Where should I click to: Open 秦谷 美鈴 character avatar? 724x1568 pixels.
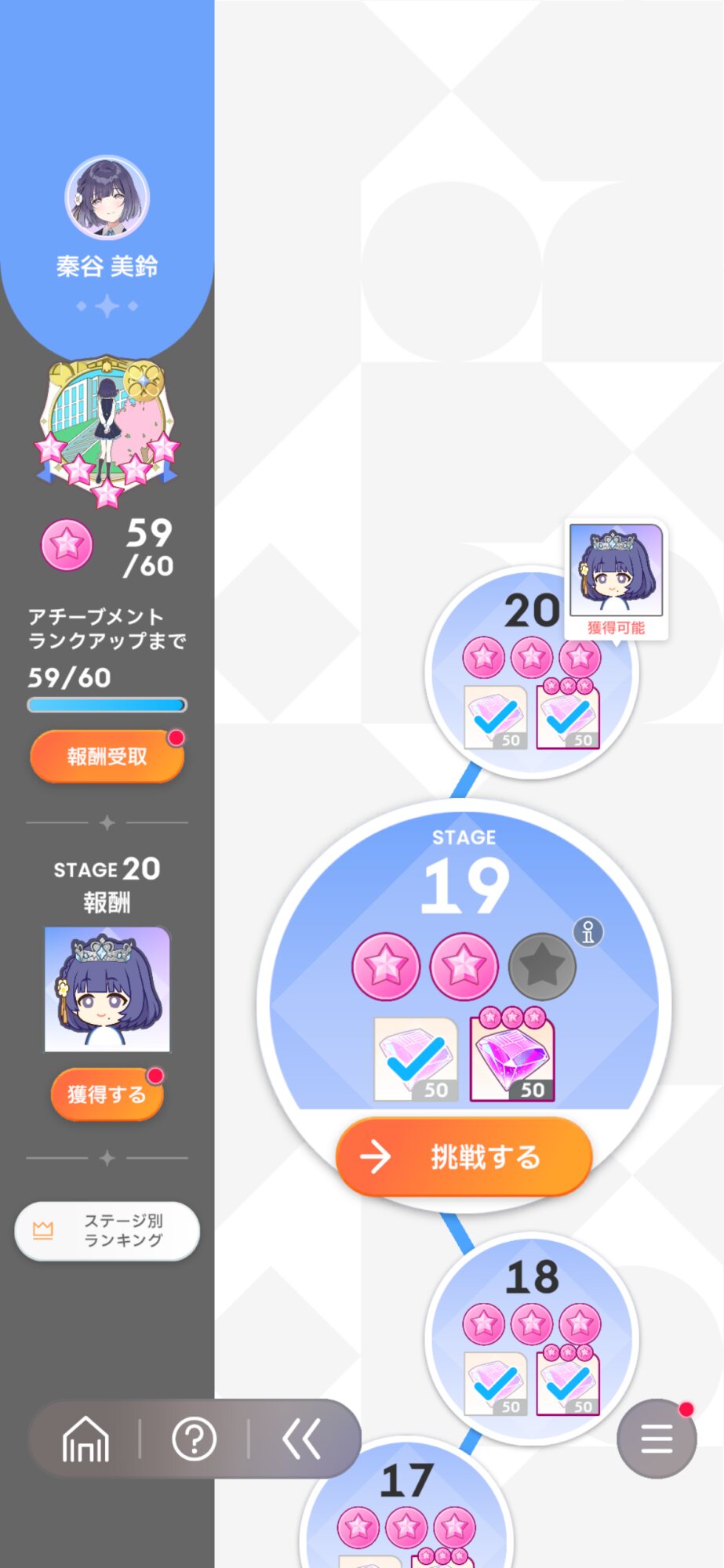(107, 198)
